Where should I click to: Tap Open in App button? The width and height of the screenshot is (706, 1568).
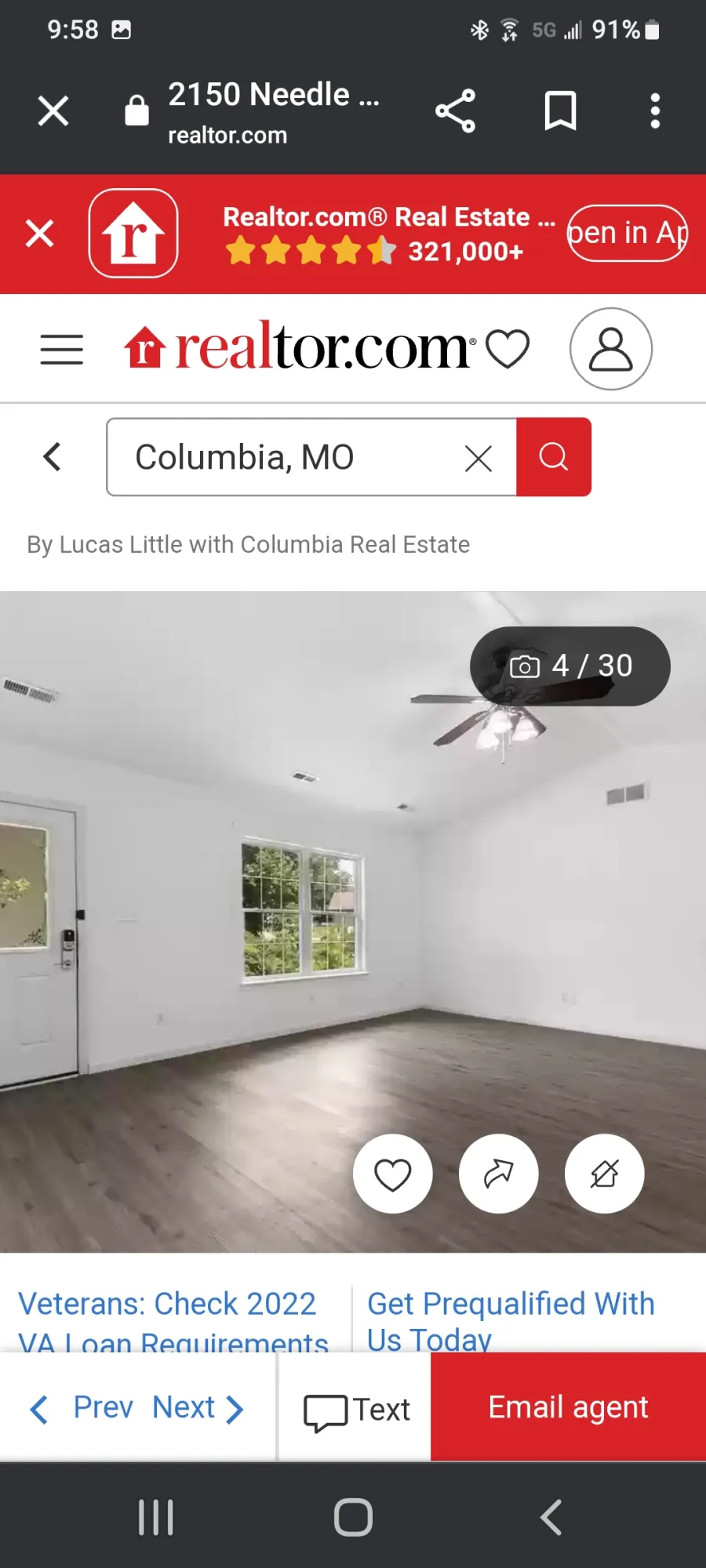pyautogui.click(x=628, y=233)
